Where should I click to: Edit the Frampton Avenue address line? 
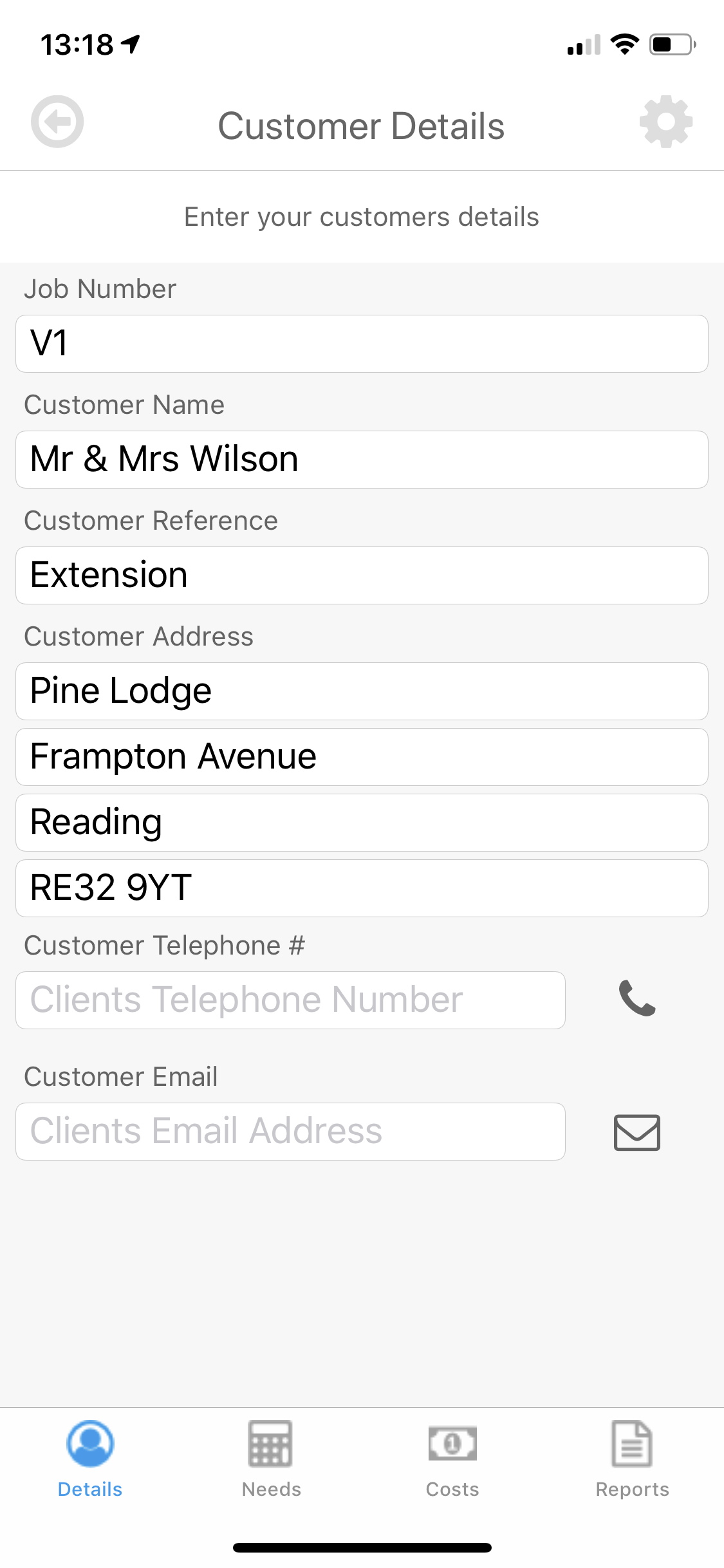pos(362,757)
